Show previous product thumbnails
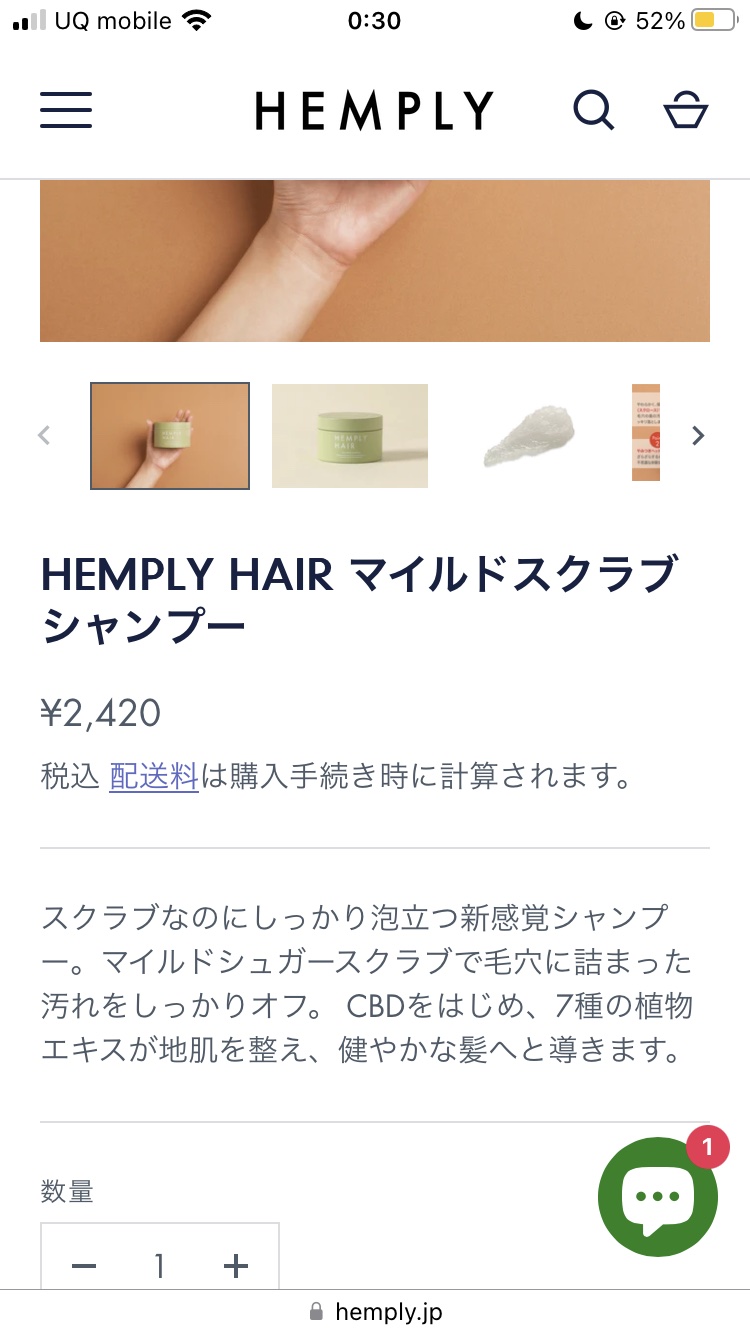This screenshot has width=750, height=1334. tap(44, 435)
